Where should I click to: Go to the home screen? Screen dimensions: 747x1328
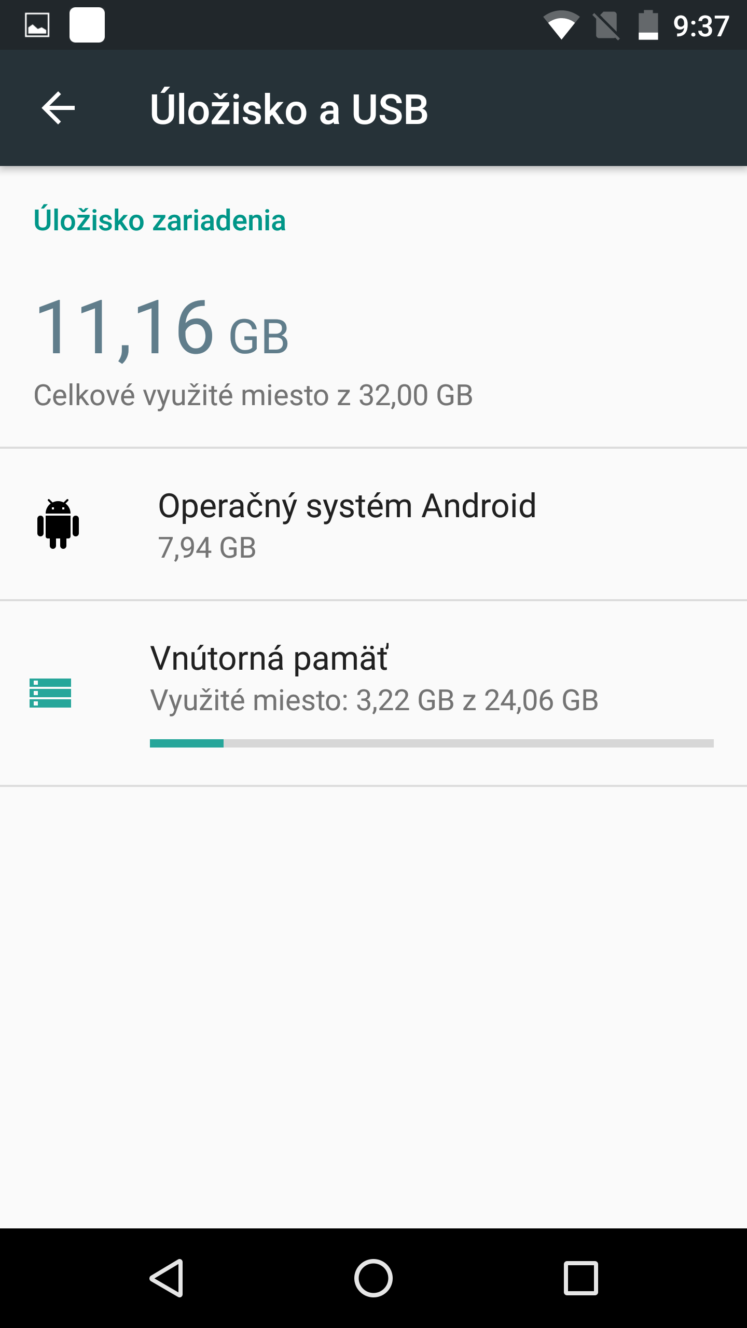[373, 1277]
